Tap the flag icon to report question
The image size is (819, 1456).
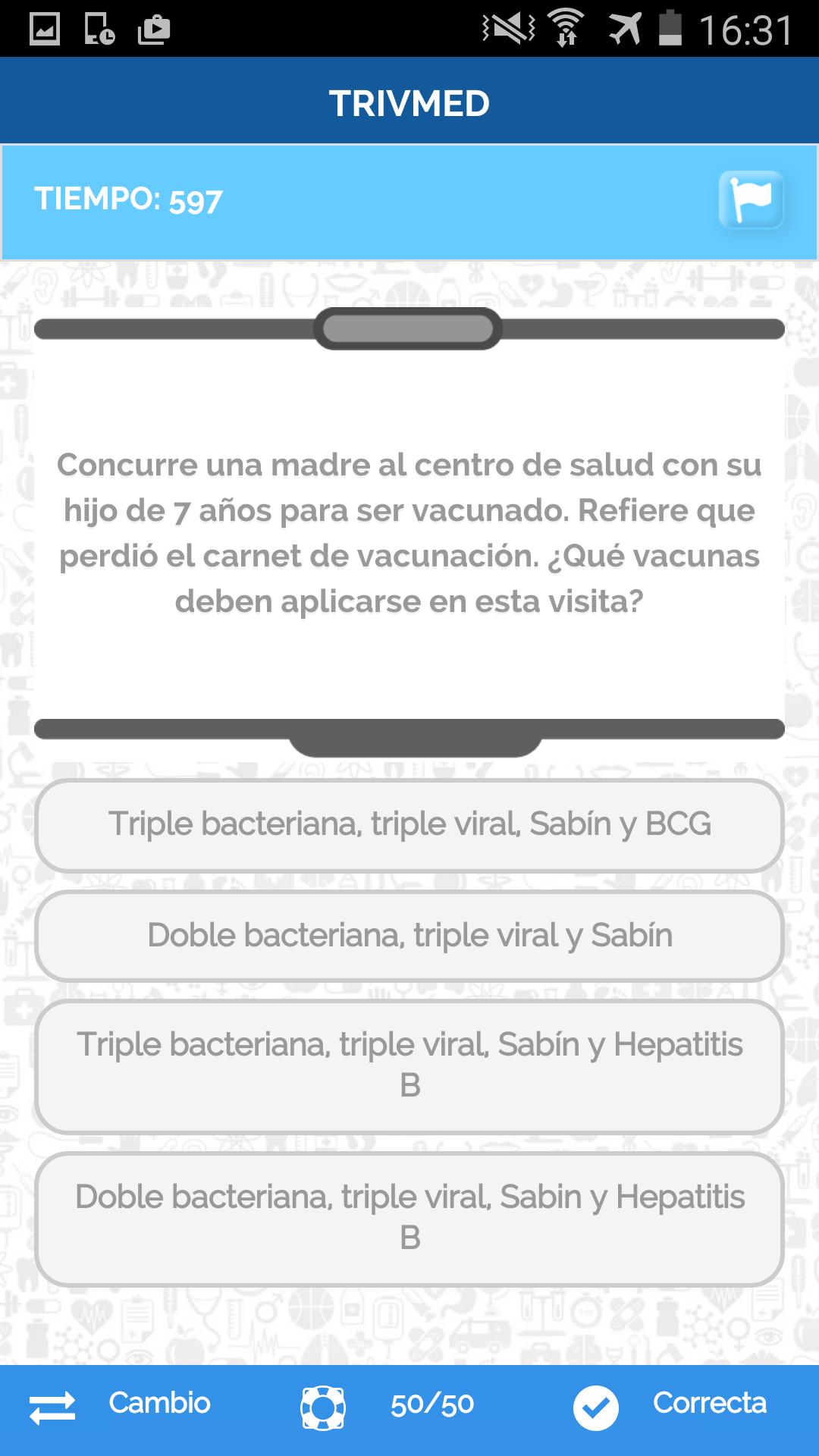[x=751, y=200]
